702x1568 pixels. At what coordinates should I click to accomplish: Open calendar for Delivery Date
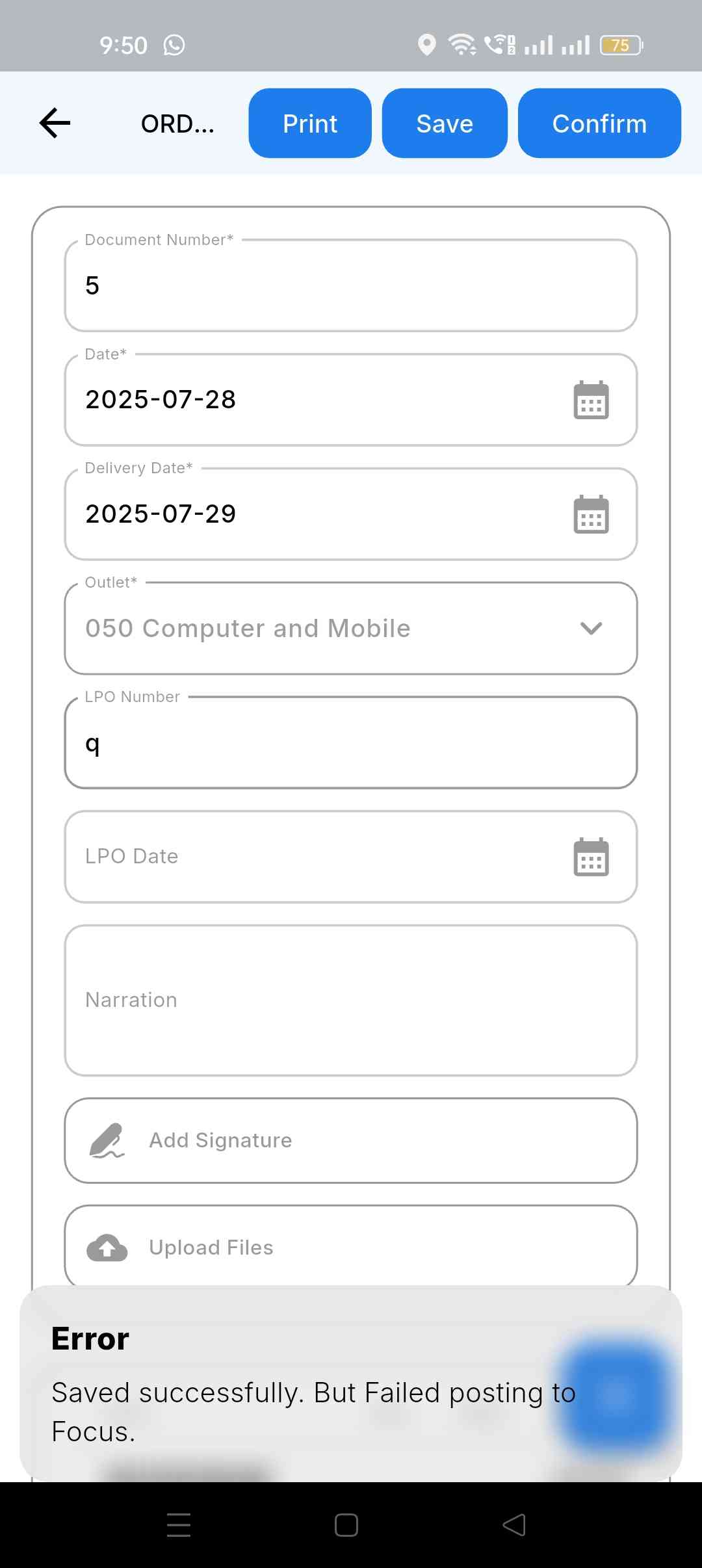point(591,514)
